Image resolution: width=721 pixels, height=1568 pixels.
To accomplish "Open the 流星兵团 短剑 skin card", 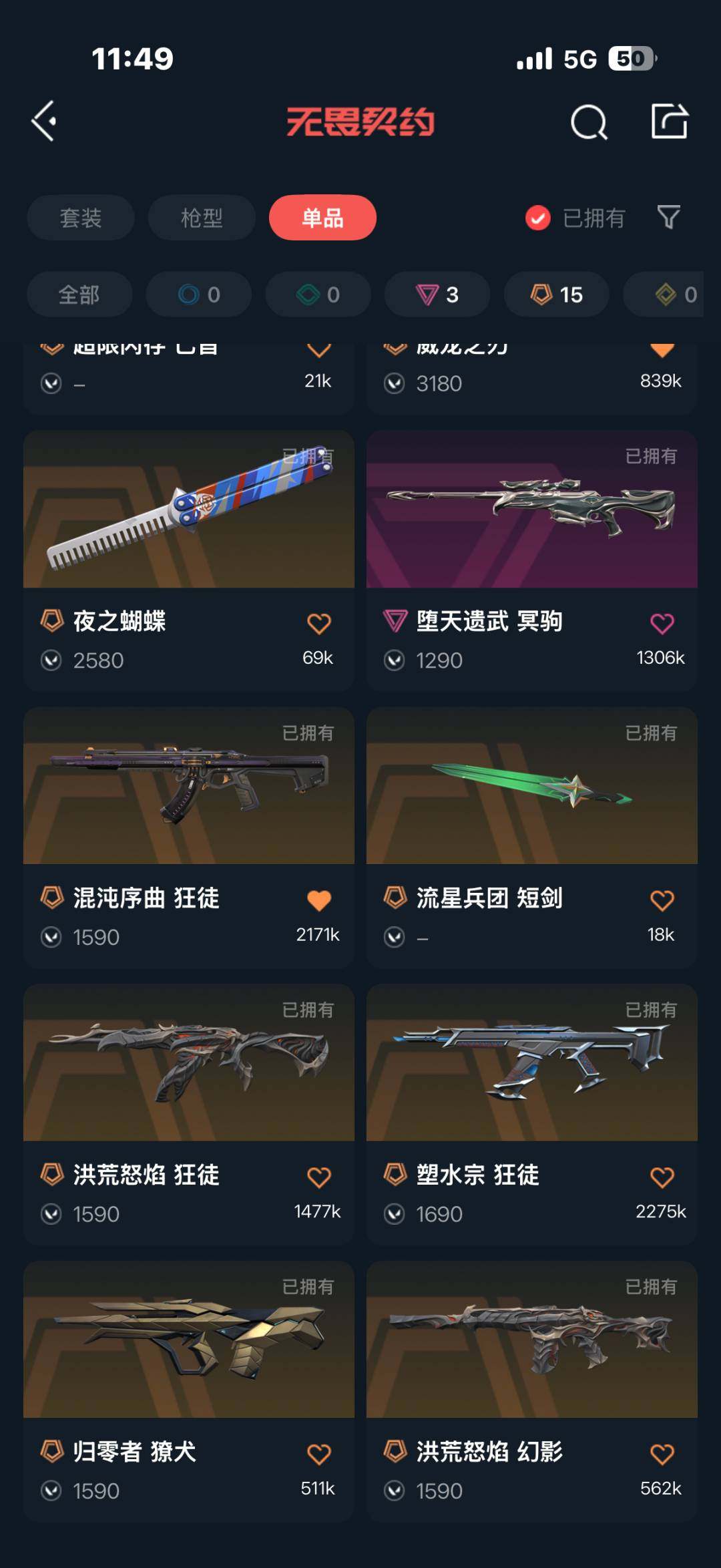I will (532, 837).
